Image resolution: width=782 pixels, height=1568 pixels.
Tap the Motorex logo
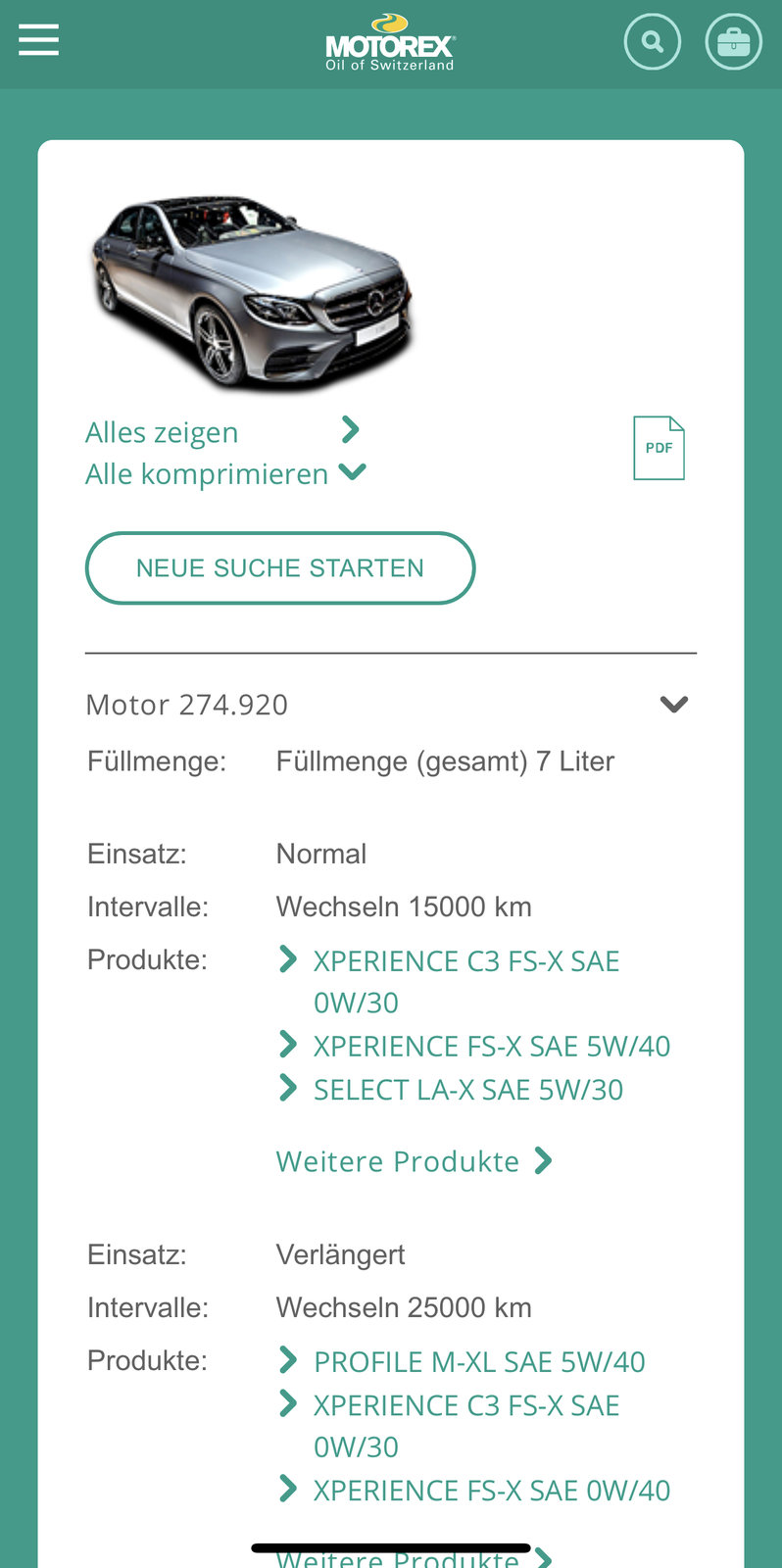[x=390, y=42]
